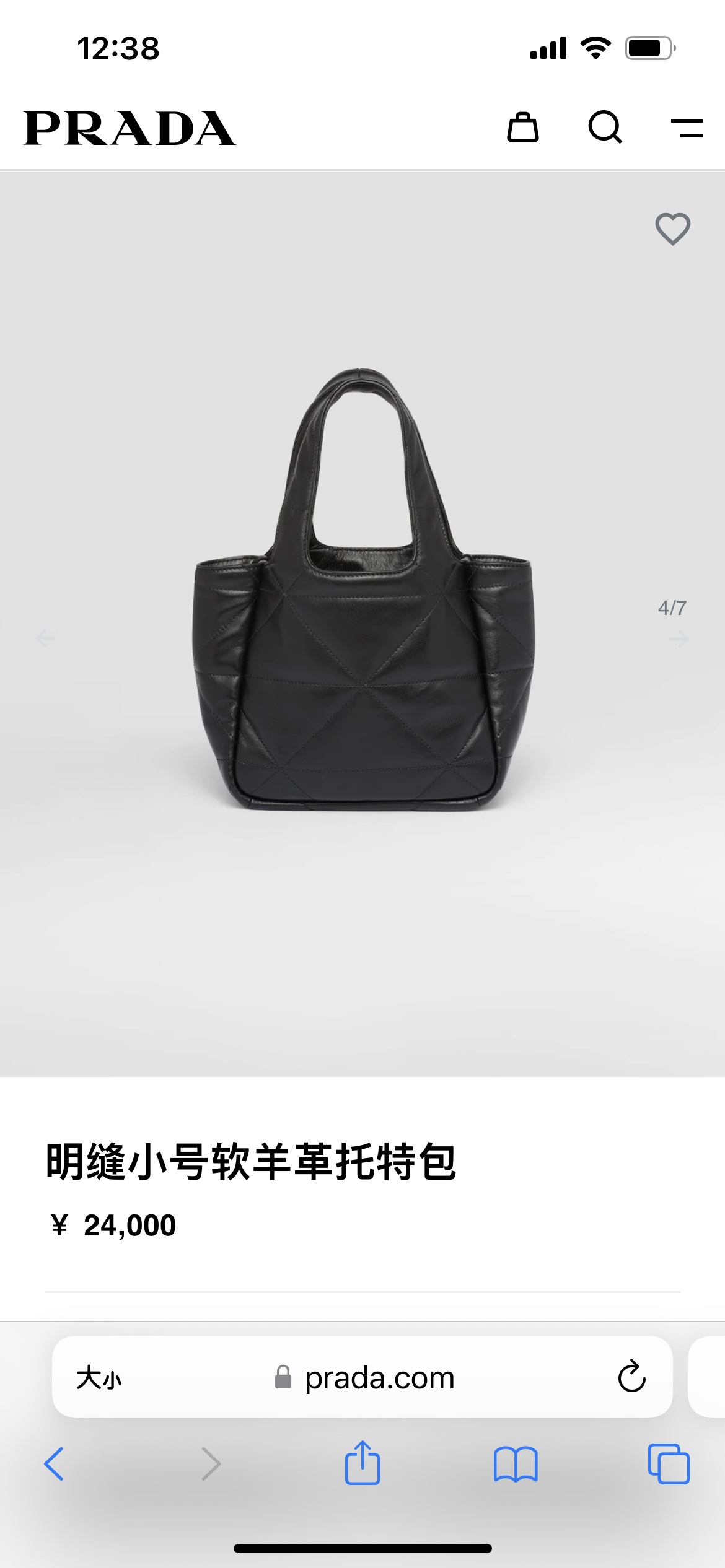Share this product page

(362, 1463)
